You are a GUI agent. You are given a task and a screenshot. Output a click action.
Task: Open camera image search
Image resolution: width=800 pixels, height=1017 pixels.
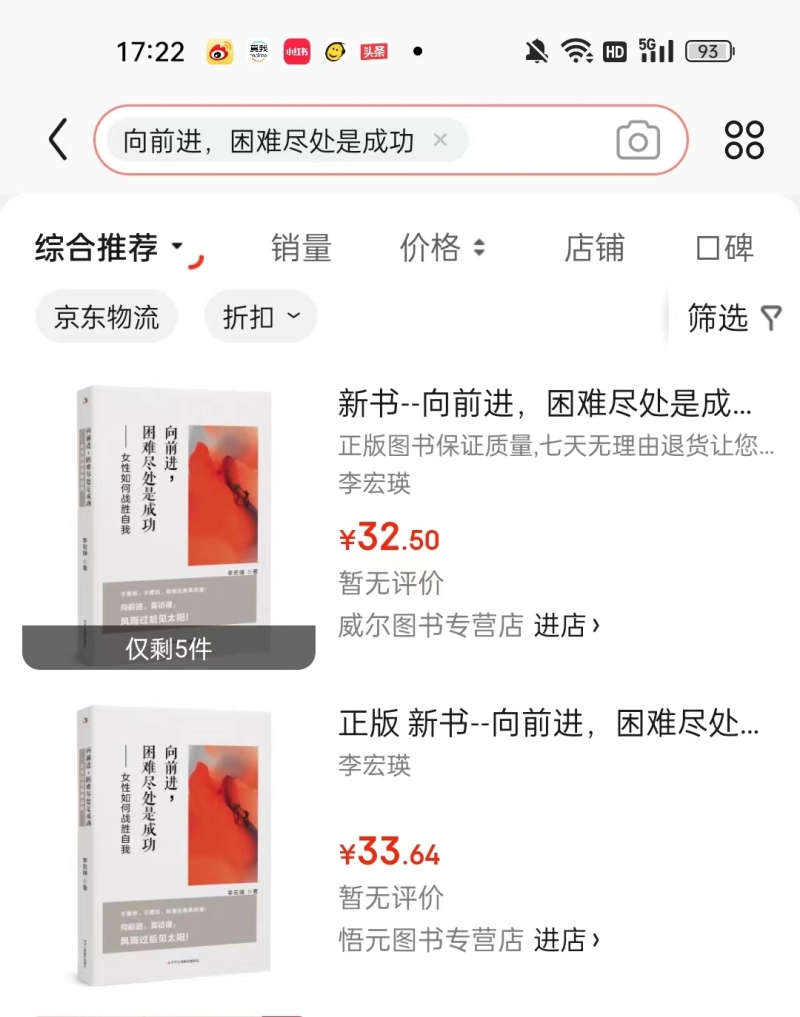pyautogui.click(x=637, y=140)
